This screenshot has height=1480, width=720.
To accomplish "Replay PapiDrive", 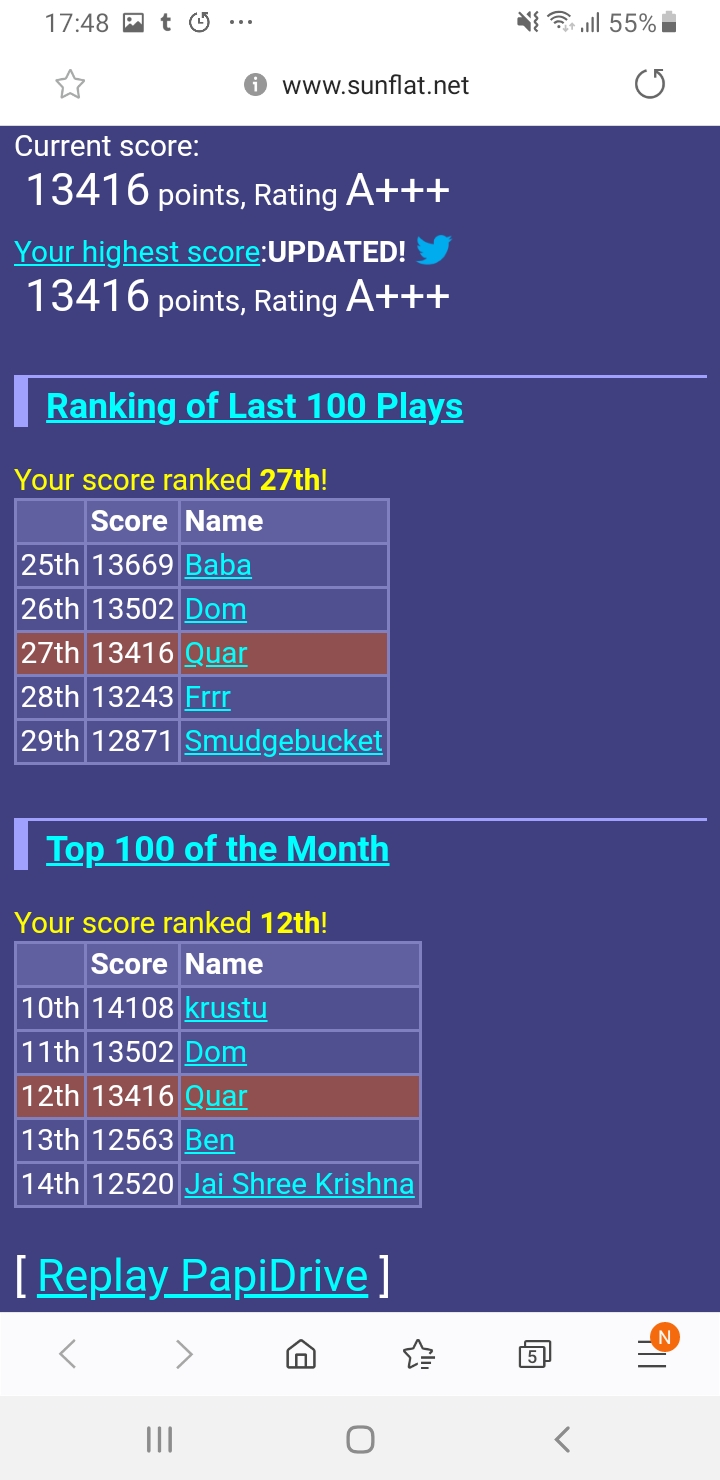I will pos(203,1276).
